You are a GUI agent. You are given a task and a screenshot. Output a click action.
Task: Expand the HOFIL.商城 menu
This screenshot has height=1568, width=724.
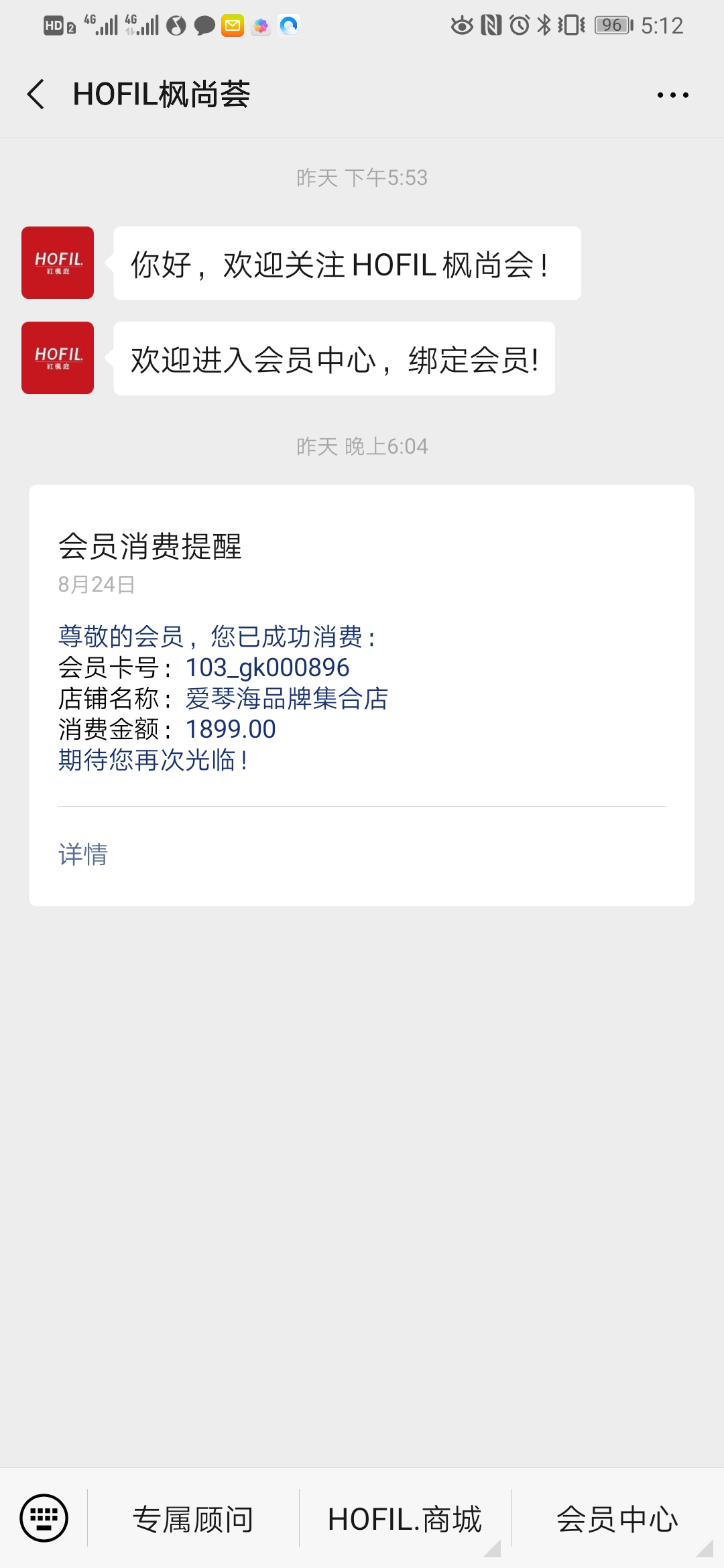point(405,1519)
